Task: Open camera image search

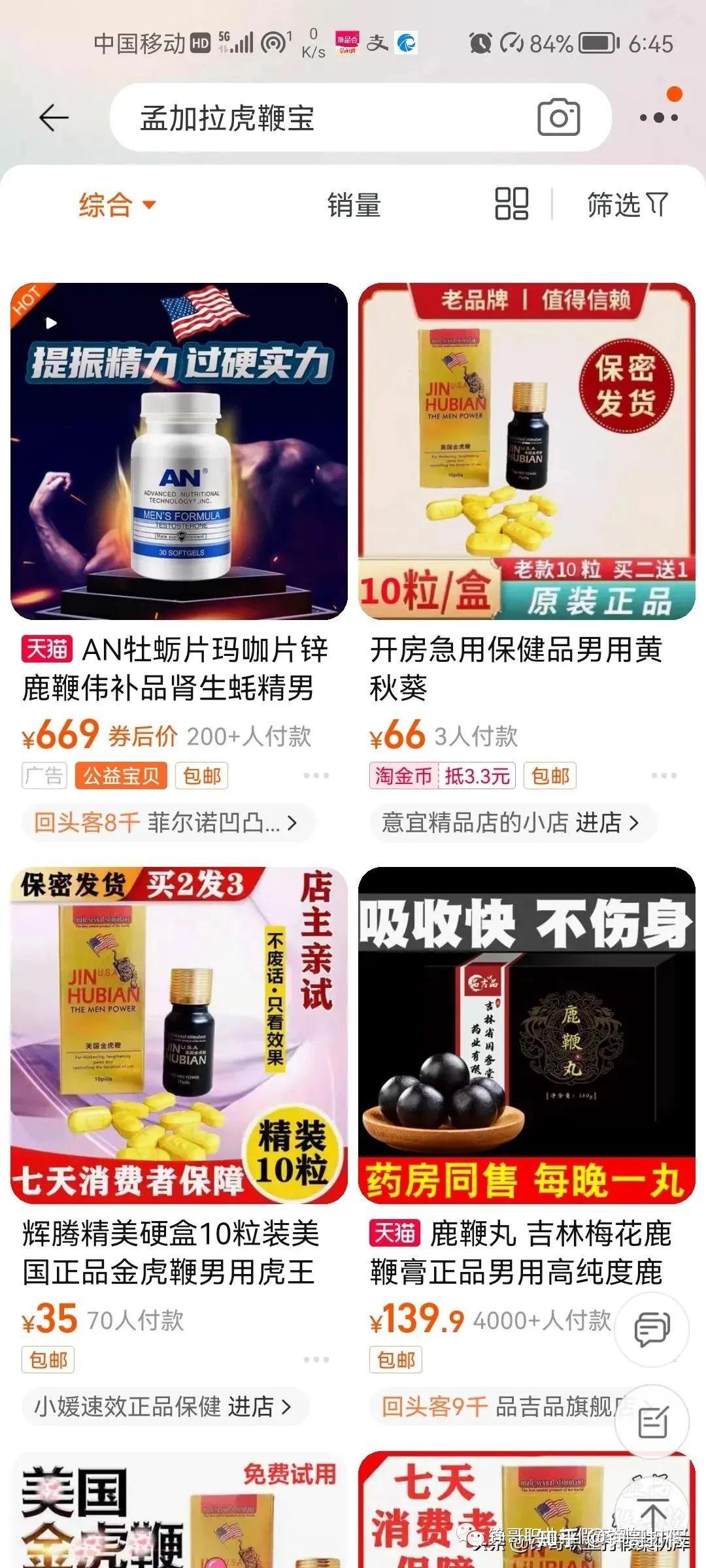Action: pos(558,118)
